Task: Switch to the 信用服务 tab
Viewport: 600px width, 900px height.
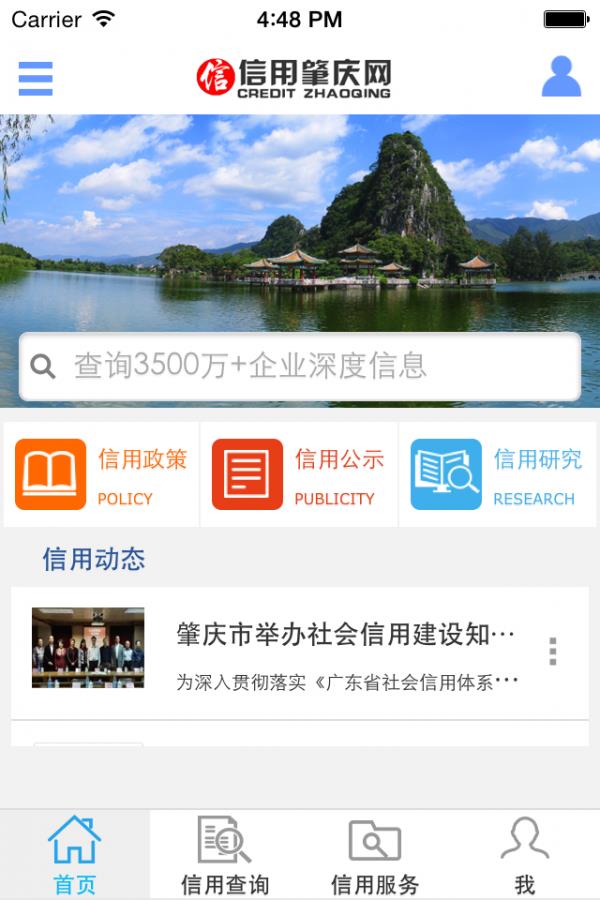Action: click(x=375, y=855)
